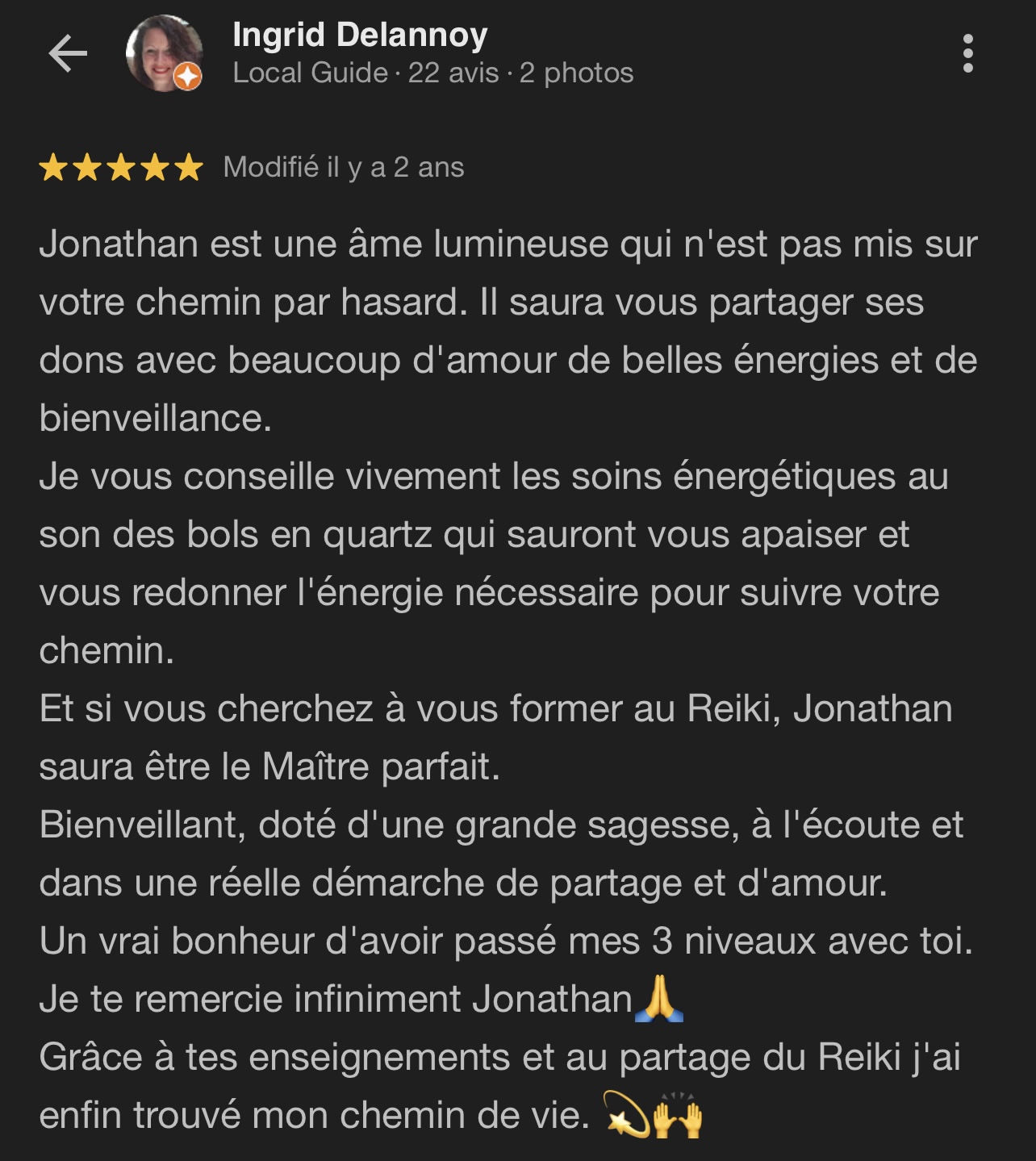View Ingrid Delannoy's reviewer profile
Viewport: 1036px width, 1161px height.
pos(360,35)
